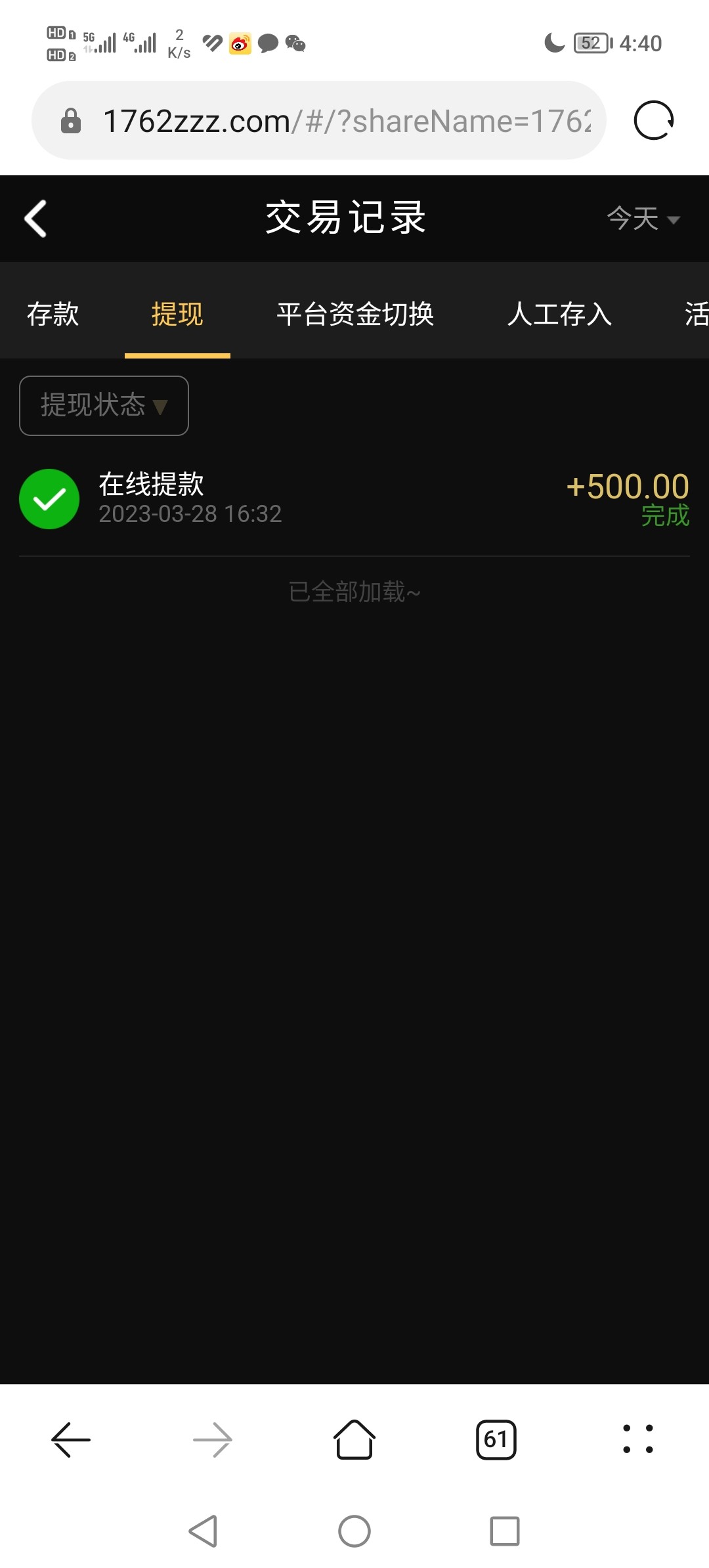This screenshot has height=1568, width=709.
Task: Switch to the 平台资金切换 tab
Action: coord(355,314)
